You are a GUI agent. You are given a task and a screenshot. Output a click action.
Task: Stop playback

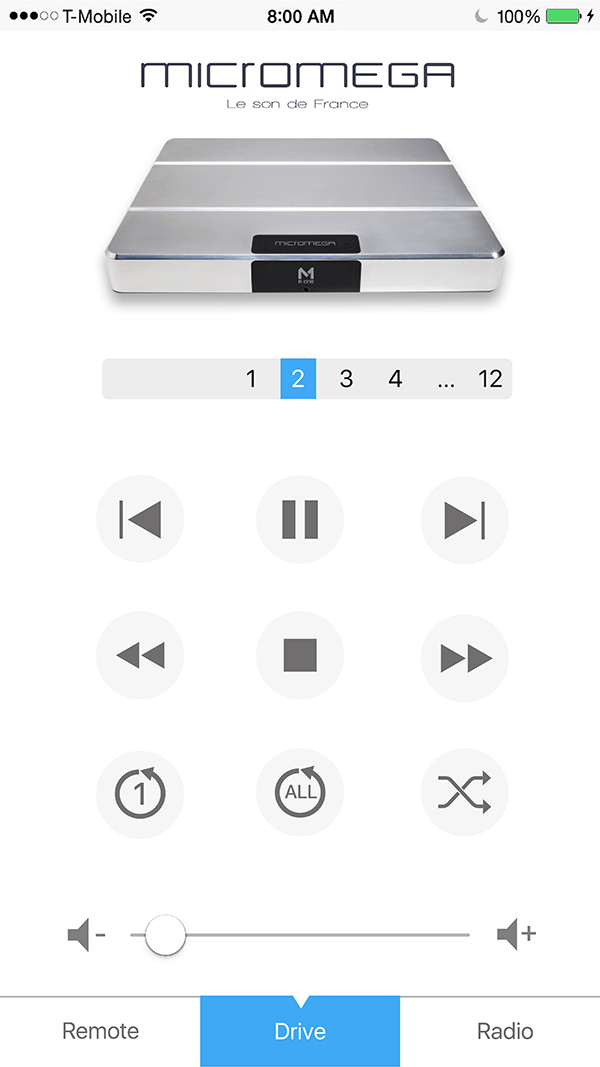click(300, 657)
